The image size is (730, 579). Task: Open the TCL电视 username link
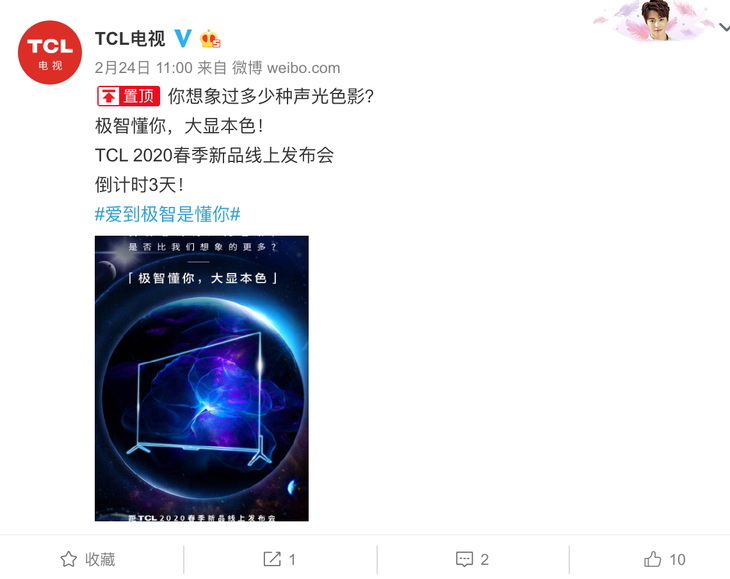coord(130,38)
